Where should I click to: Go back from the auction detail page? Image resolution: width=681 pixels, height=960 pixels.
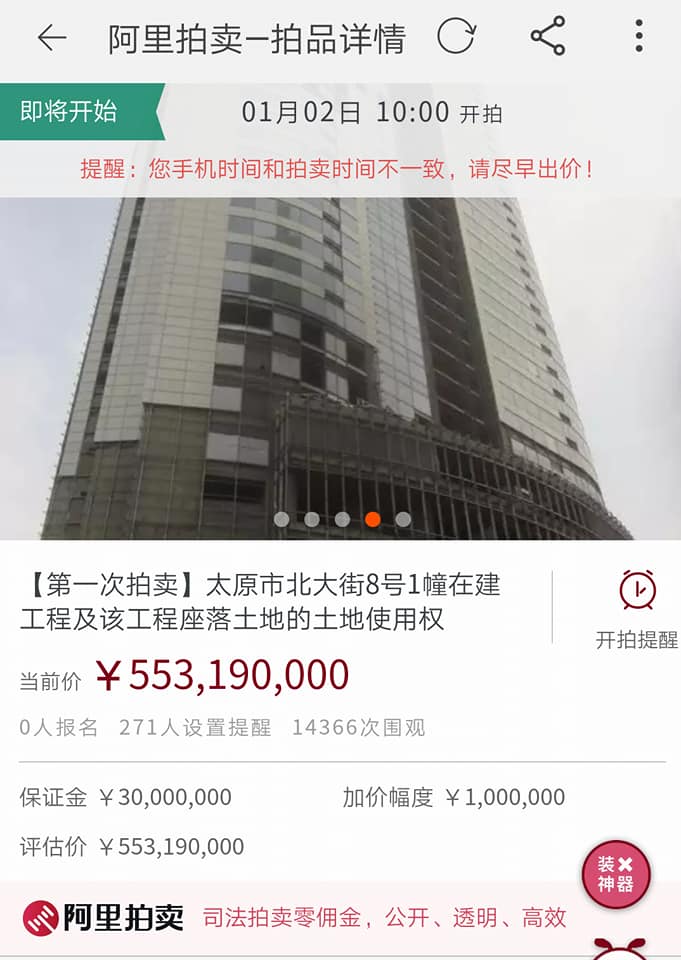(x=51, y=38)
